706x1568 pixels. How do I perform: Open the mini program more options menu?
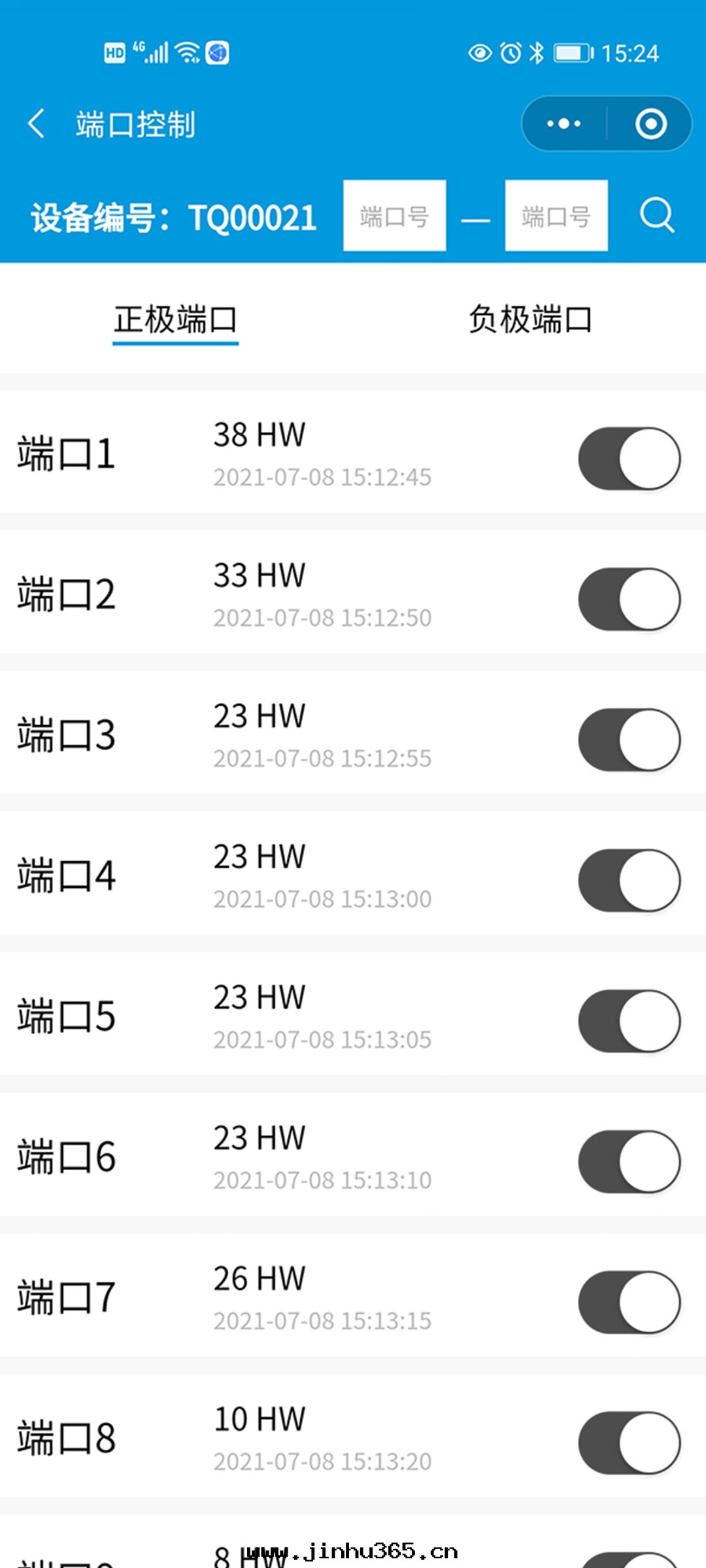(x=563, y=123)
